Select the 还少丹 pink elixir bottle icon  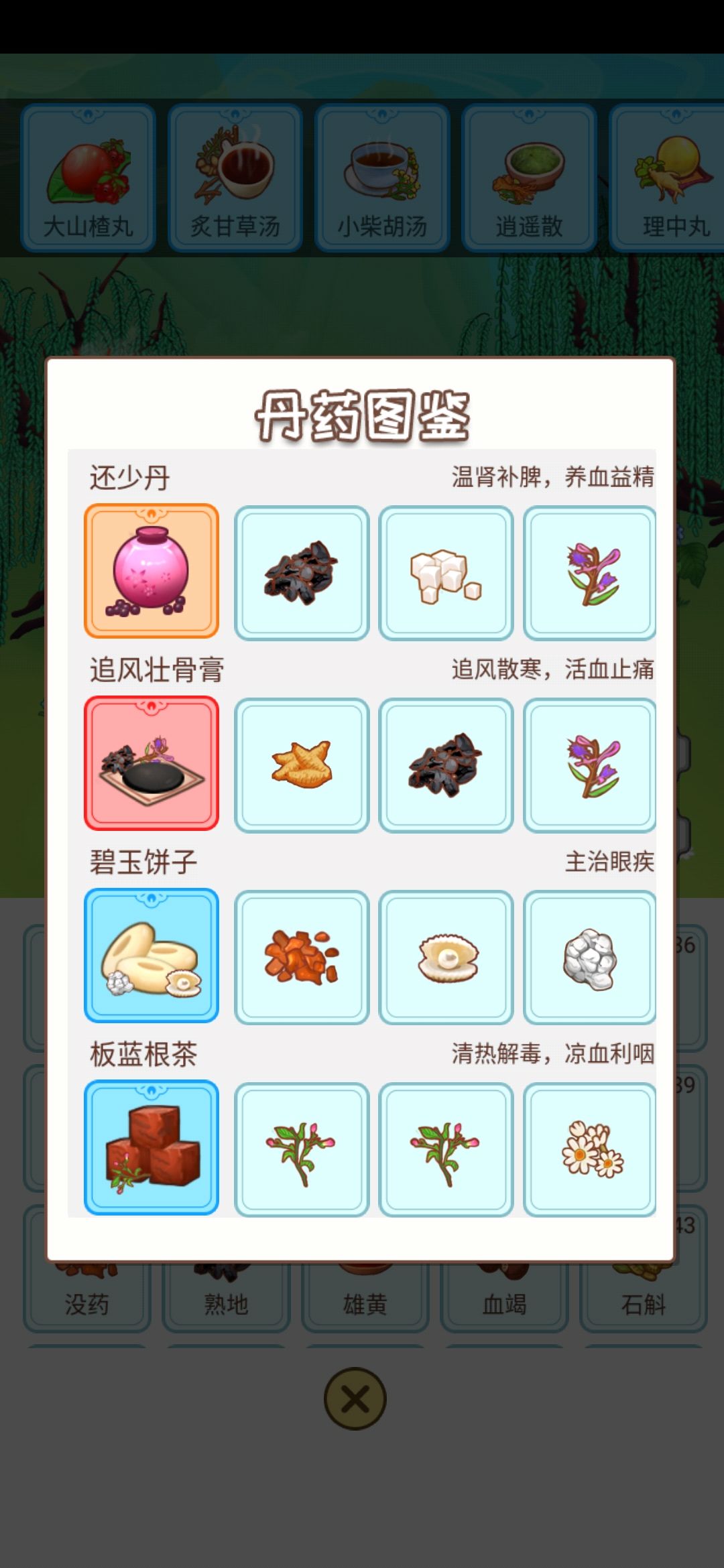point(151,570)
